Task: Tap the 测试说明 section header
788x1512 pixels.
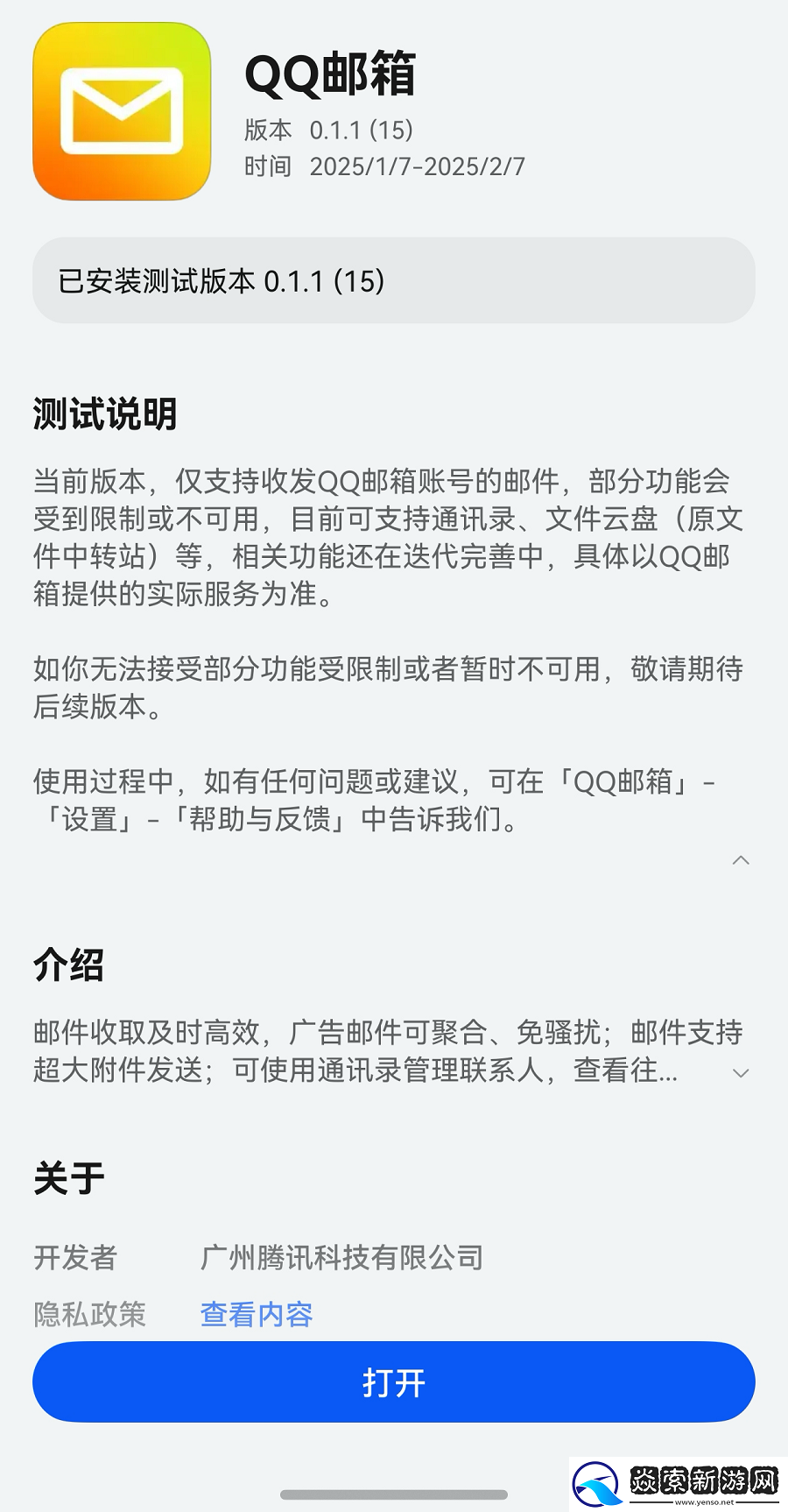Action: tap(104, 415)
